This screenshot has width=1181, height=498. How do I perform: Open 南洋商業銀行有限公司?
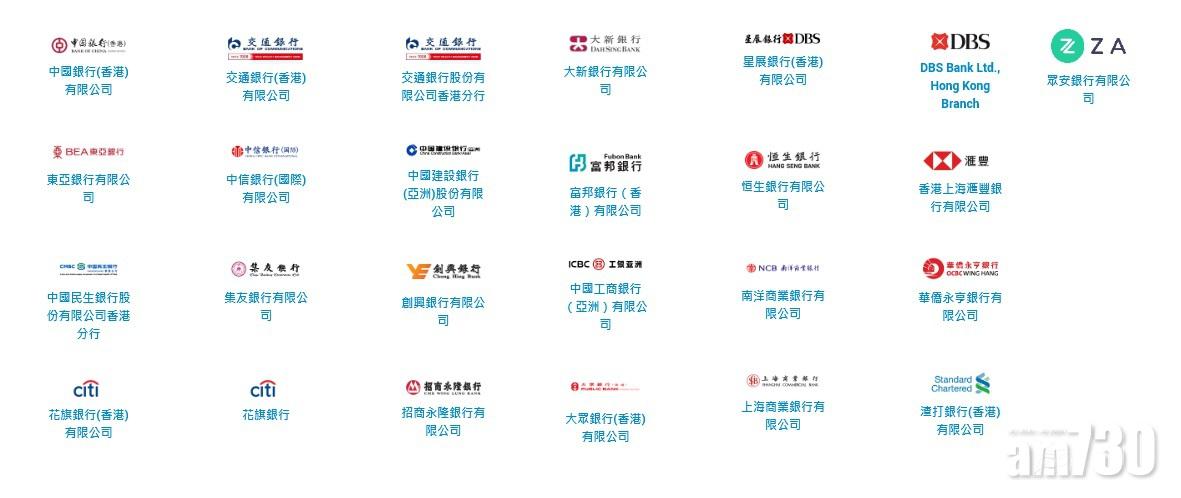tap(782, 304)
